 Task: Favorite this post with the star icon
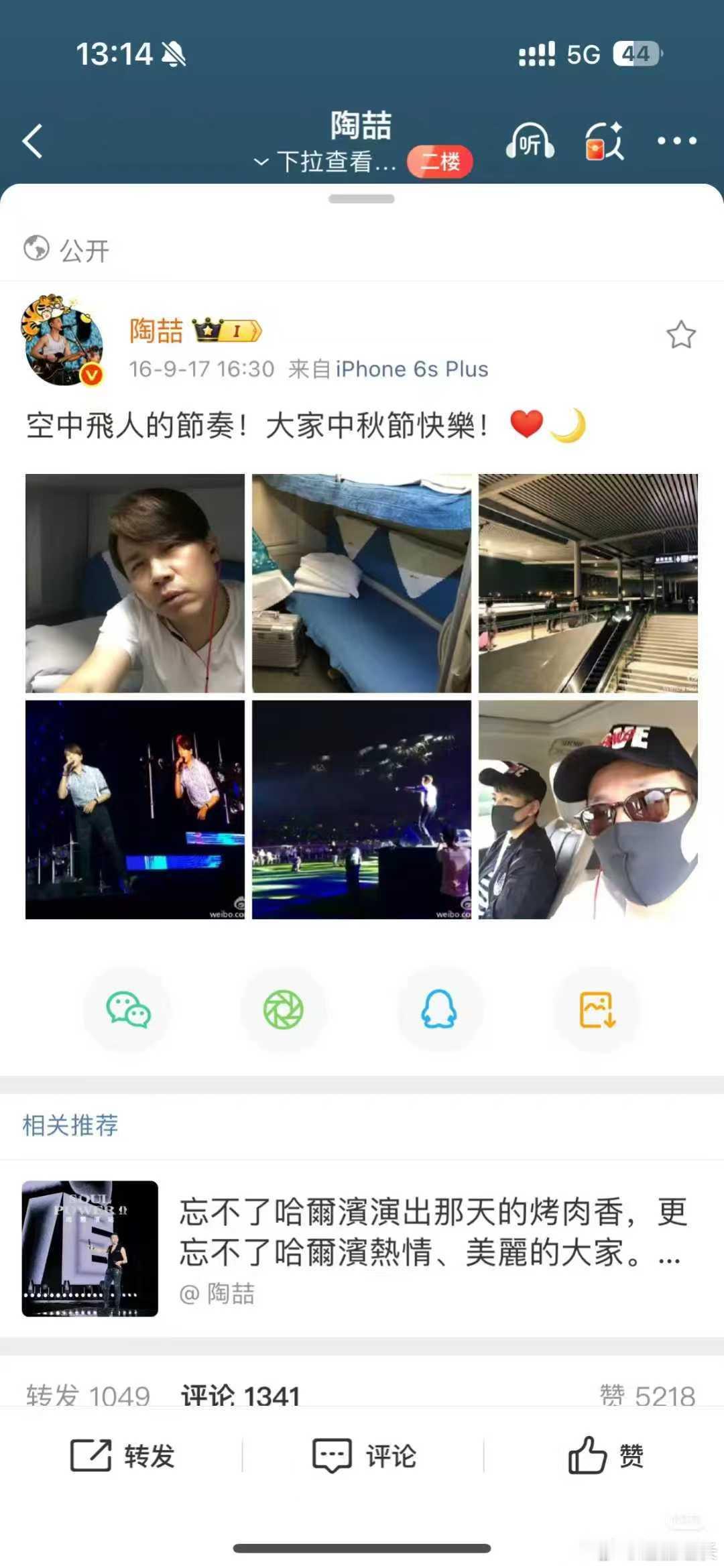(680, 335)
